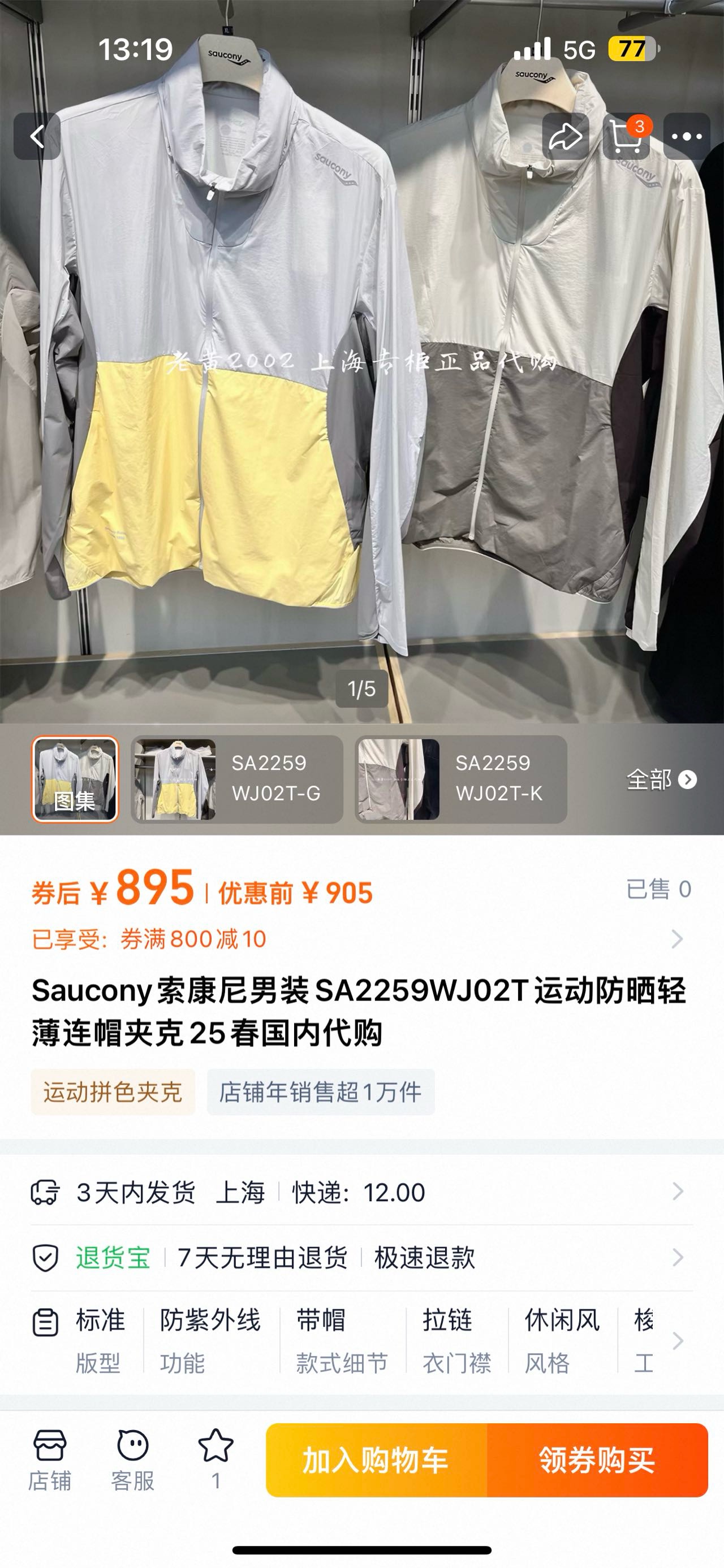The height and width of the screenshot is (1568, 724).
Task: Open the shopping cart
Action: tap(626, 136)
